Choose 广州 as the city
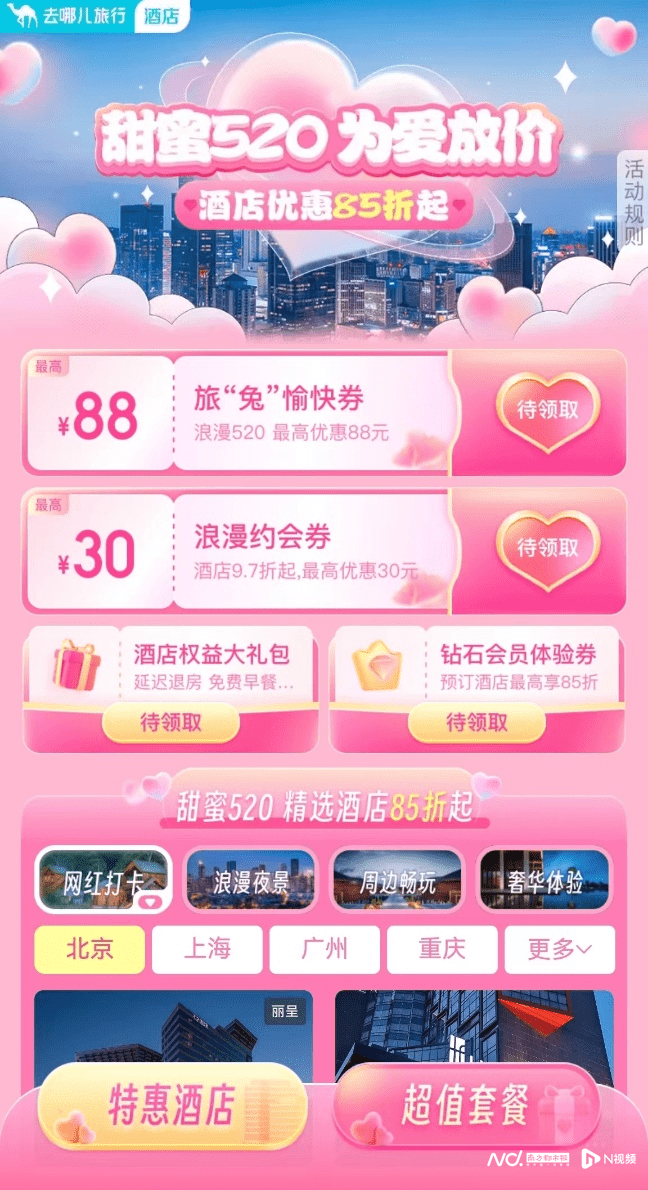648x1190 pixels. coord(324,949)
